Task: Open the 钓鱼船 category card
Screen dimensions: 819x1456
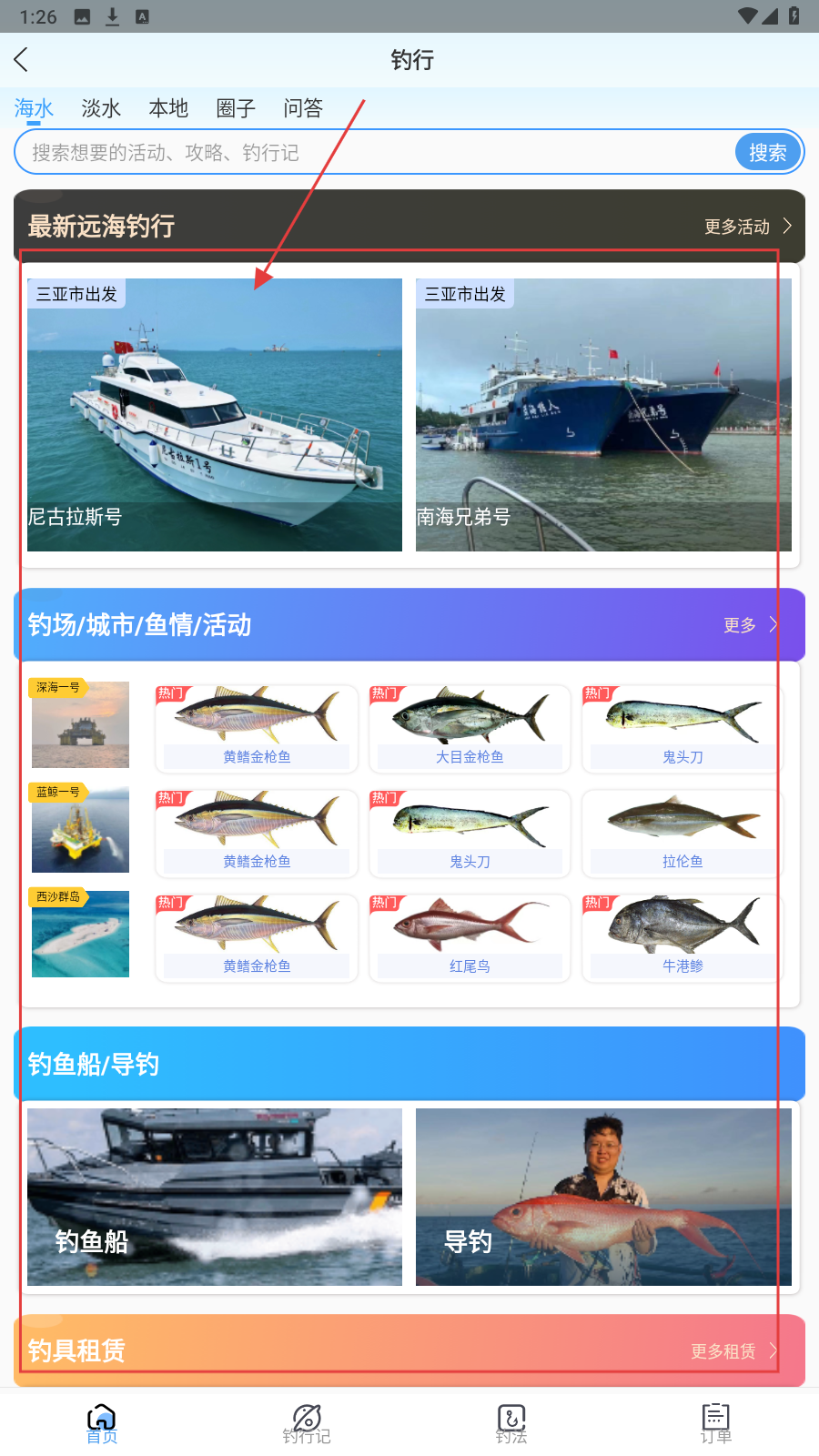Action: pos(215,1198)
